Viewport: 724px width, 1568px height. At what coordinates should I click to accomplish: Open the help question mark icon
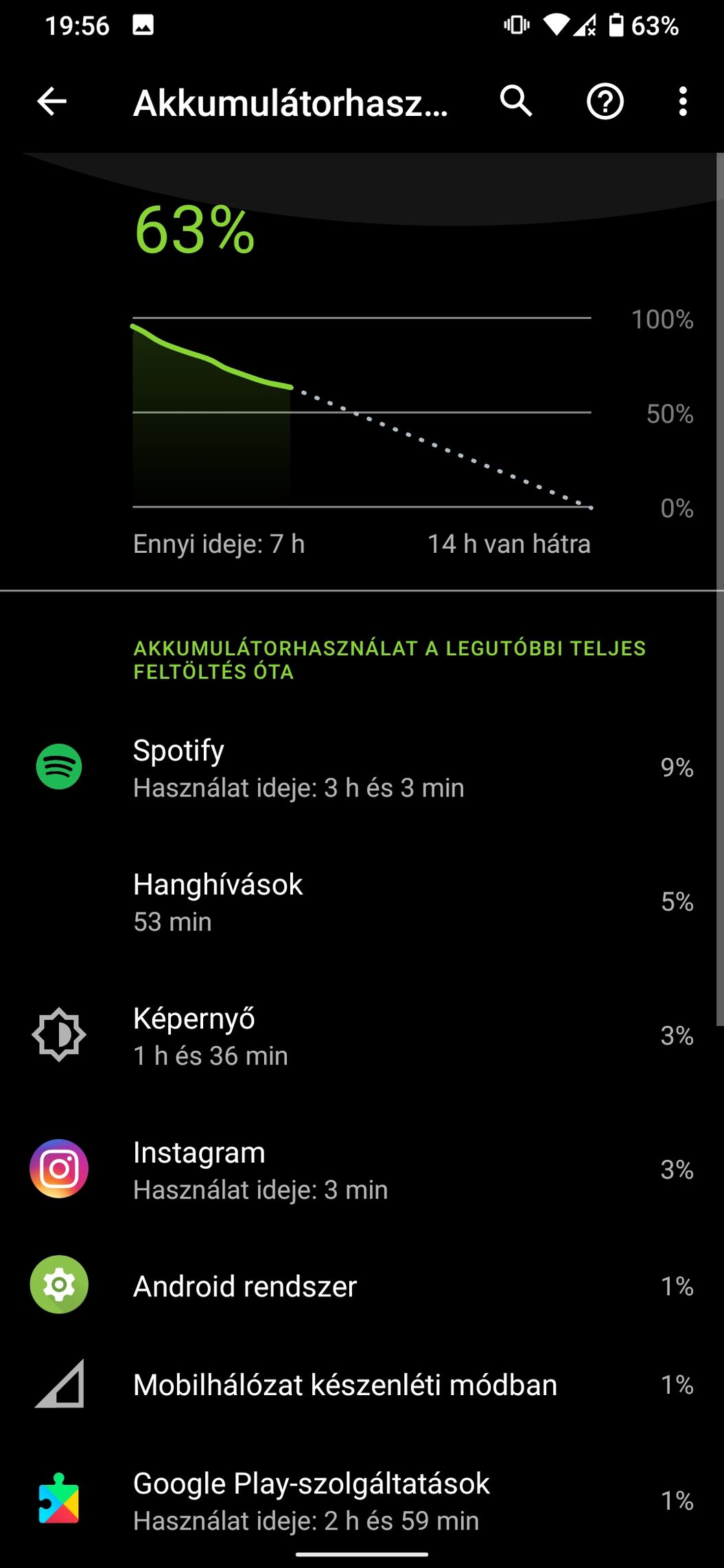coord(605,102)
